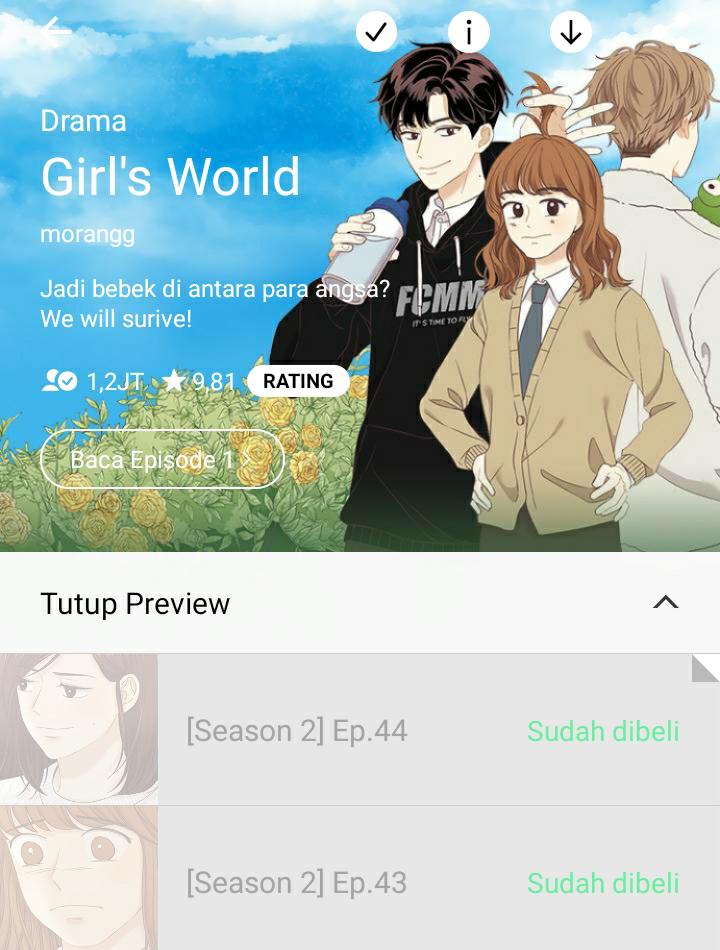Start reading with Baca Episode 1

pos(162,459)
